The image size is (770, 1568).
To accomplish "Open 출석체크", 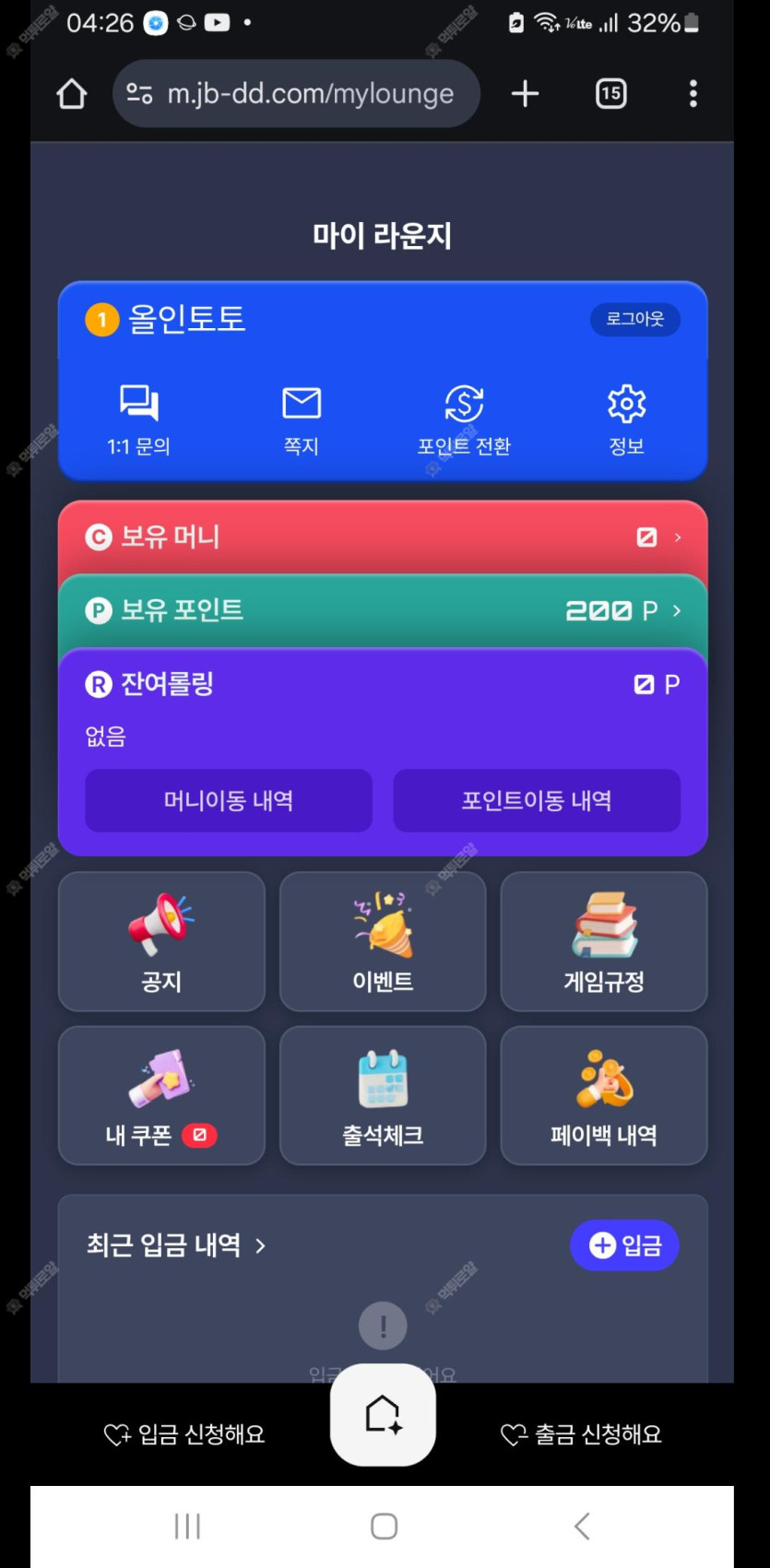I will [383, 1095].
